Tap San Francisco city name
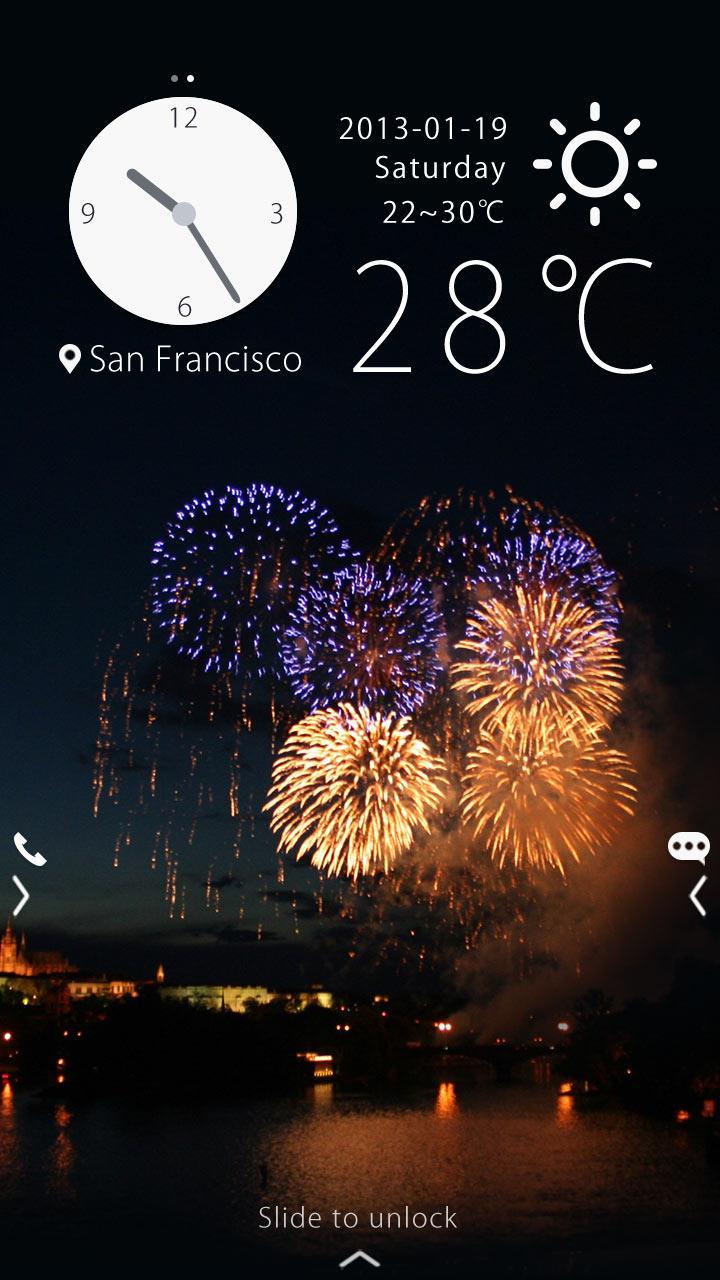This screenshot has height=1280, width=720. (x=198, y=358)
